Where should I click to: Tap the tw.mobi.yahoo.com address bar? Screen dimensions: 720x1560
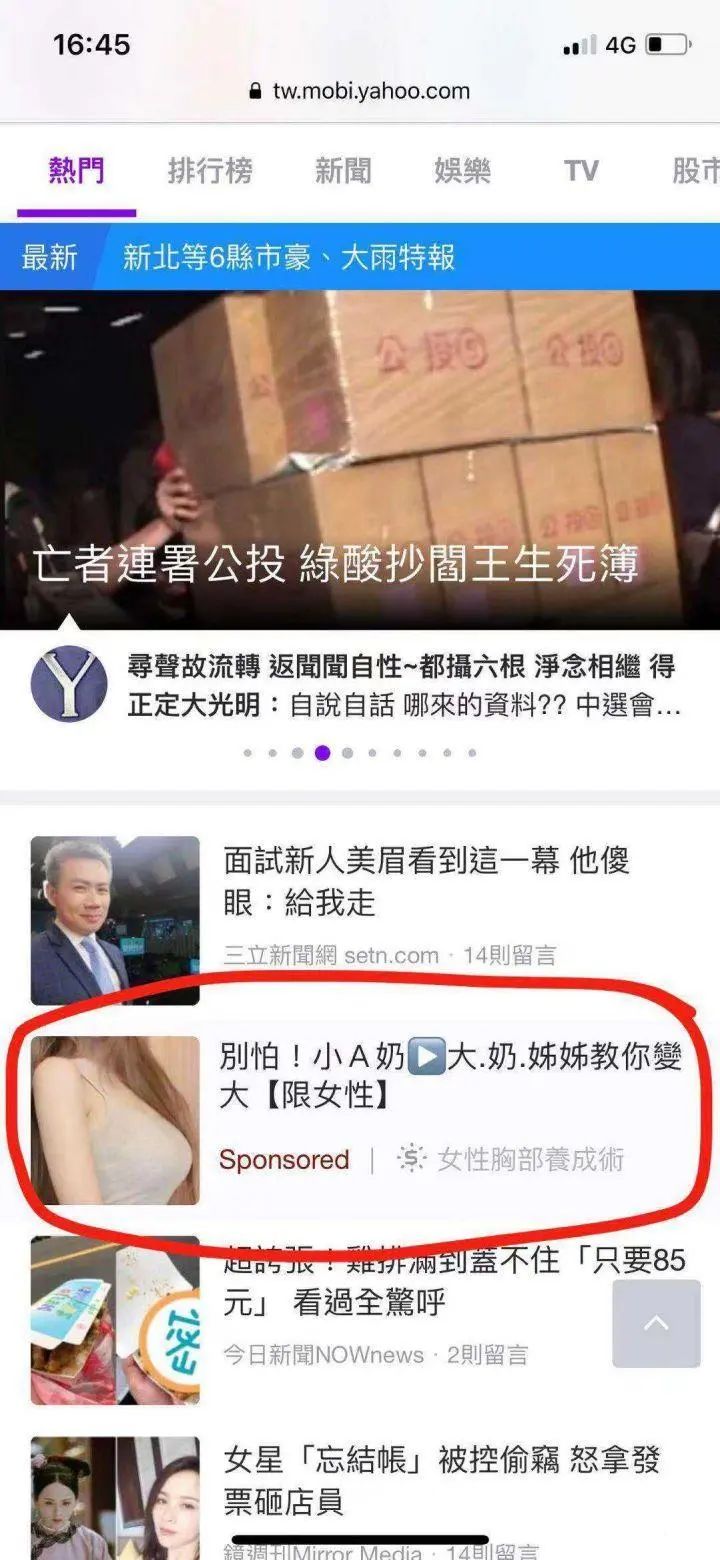(x=360, y=91)
